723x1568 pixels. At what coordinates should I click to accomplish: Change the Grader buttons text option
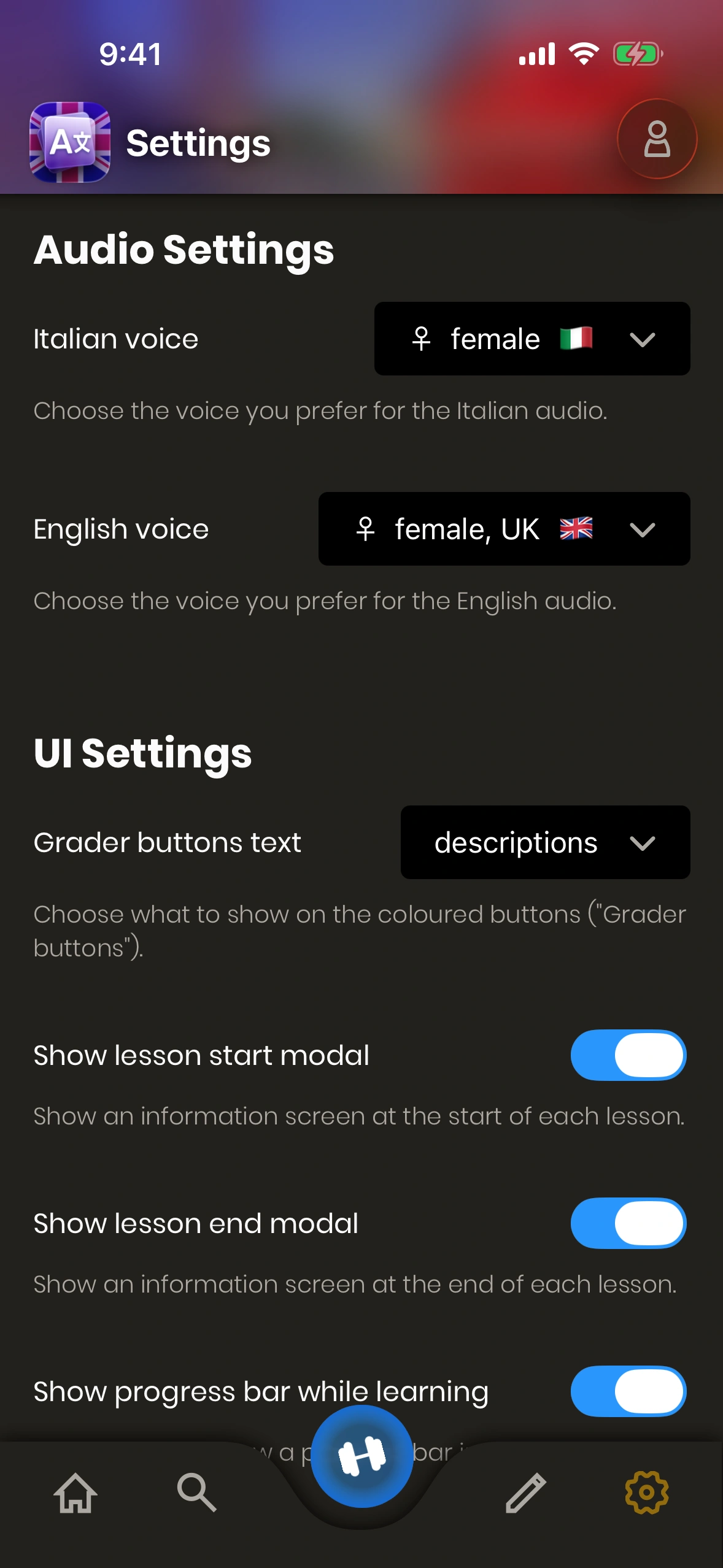click(x=545, y=842)
